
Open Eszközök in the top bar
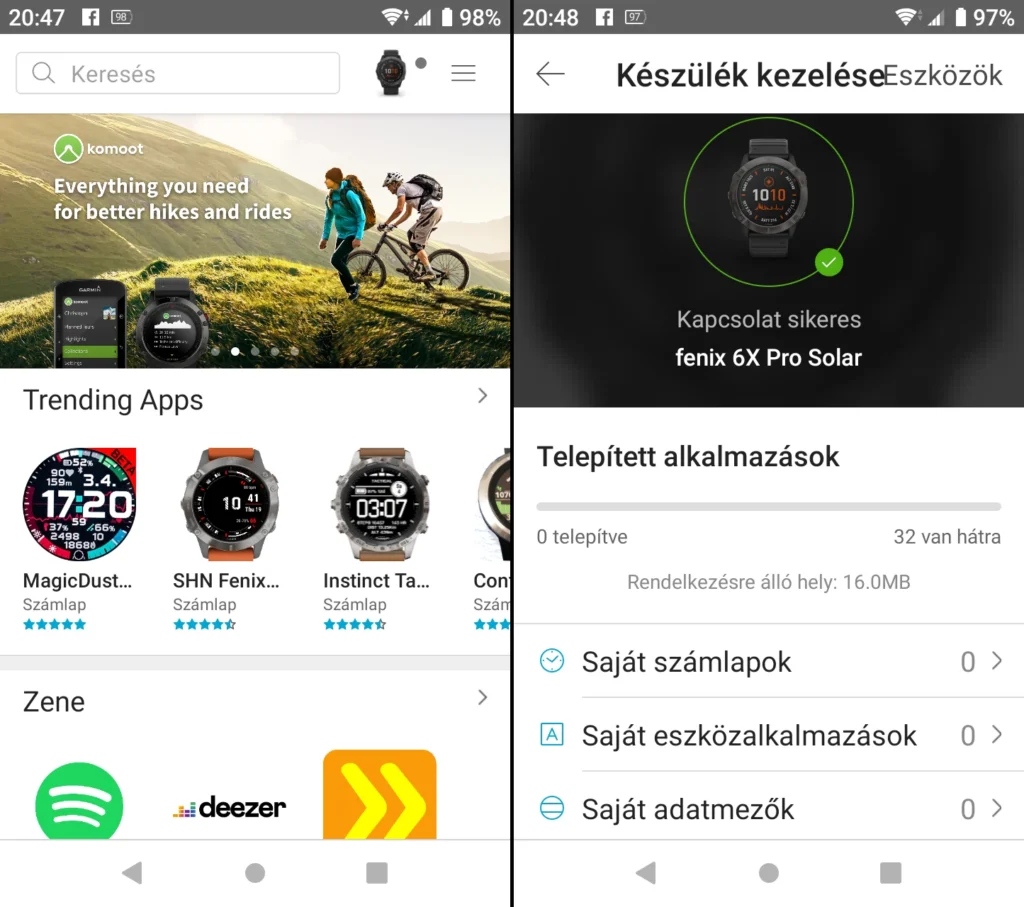coord(943,75)
